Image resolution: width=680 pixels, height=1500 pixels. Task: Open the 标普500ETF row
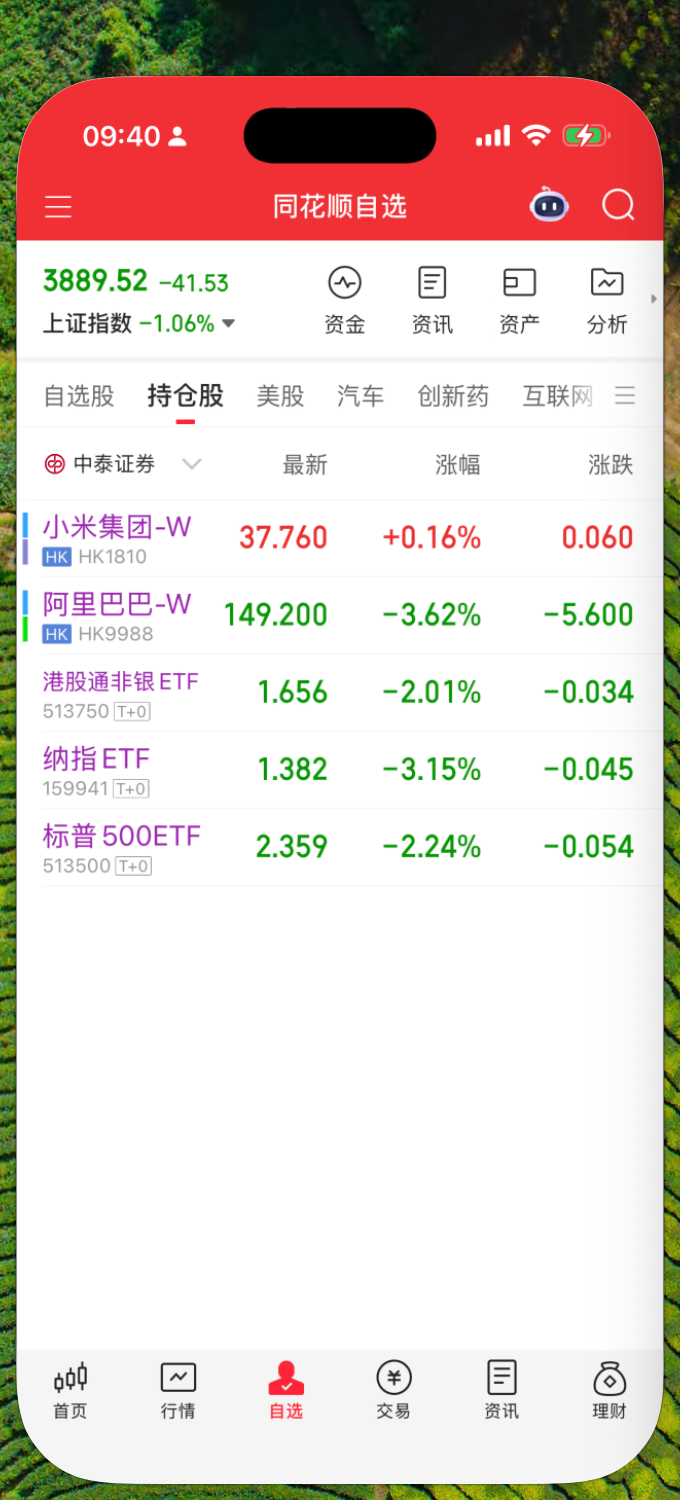[340, 847]
